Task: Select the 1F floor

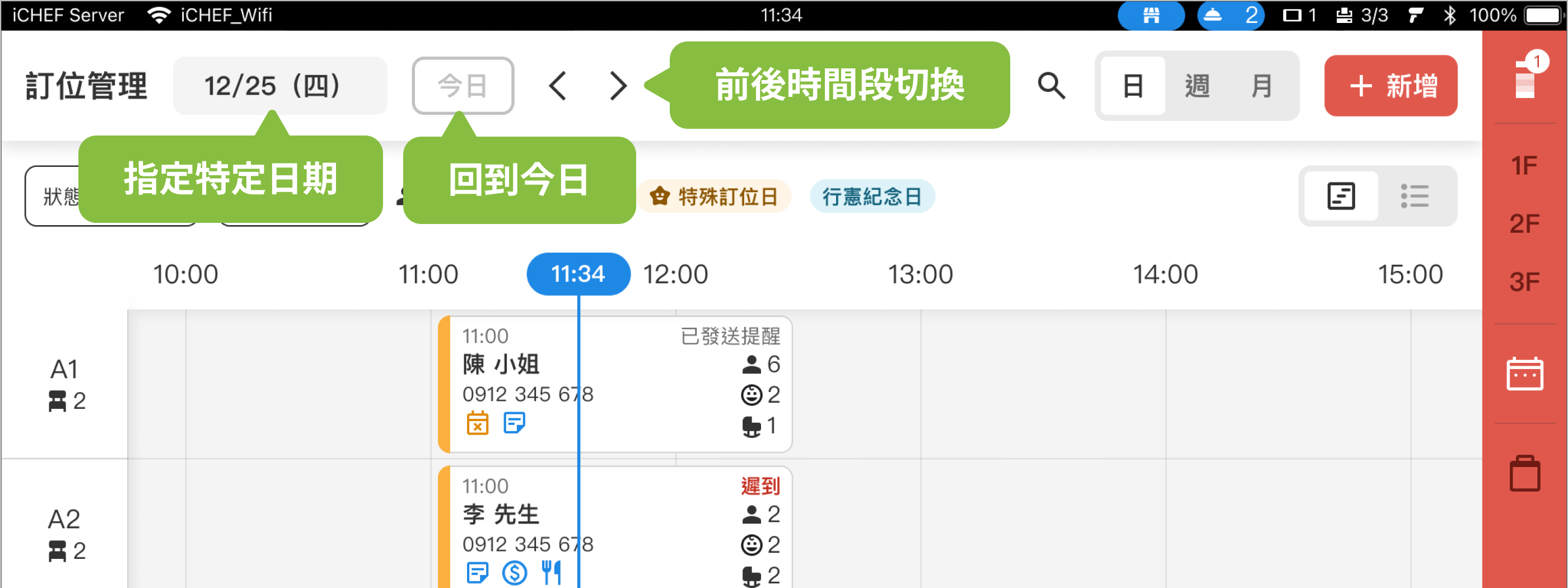Action: point(1524,166)
